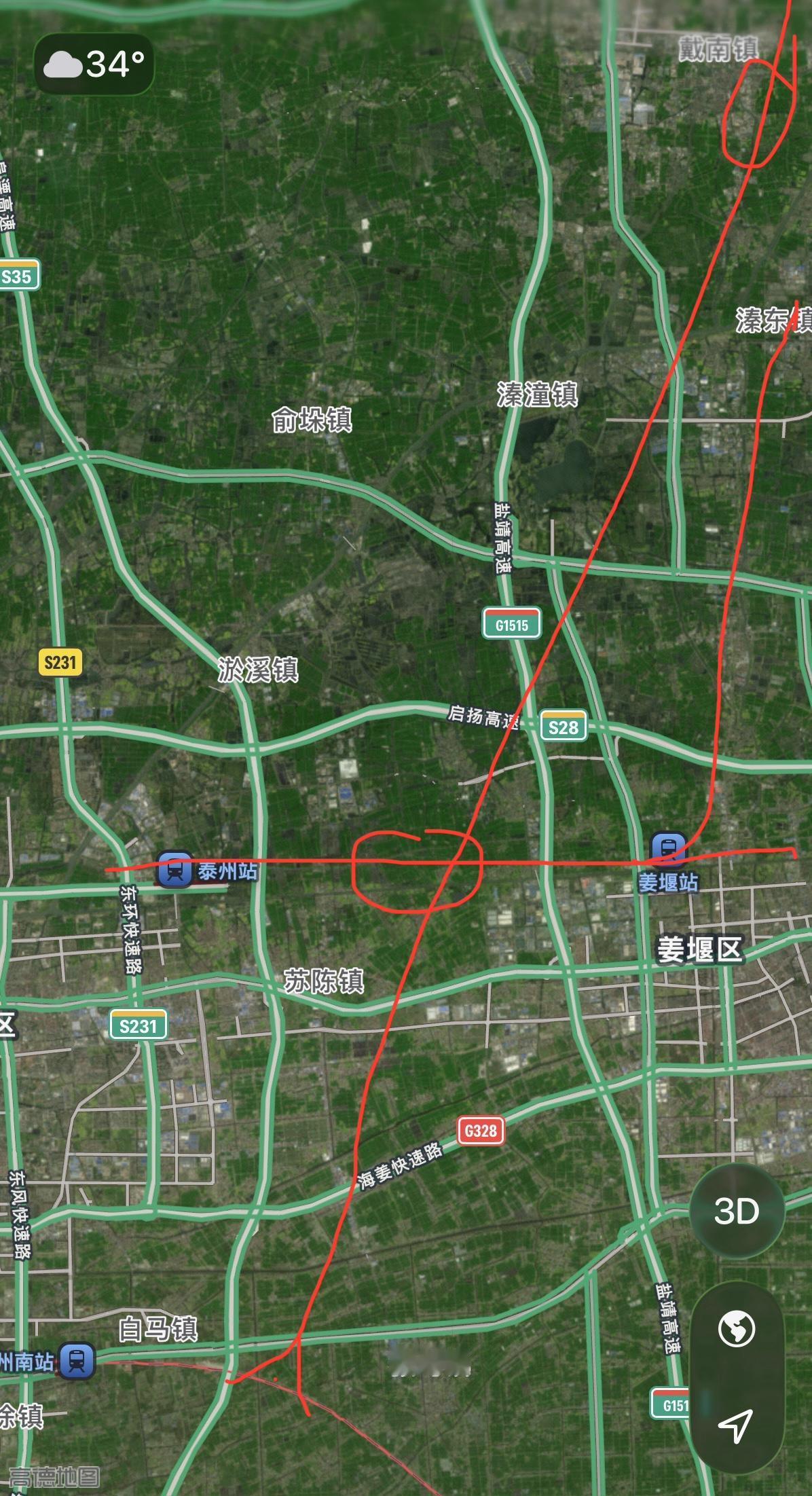
Task: Open the map mode globe button
Action: point(737,1329)
